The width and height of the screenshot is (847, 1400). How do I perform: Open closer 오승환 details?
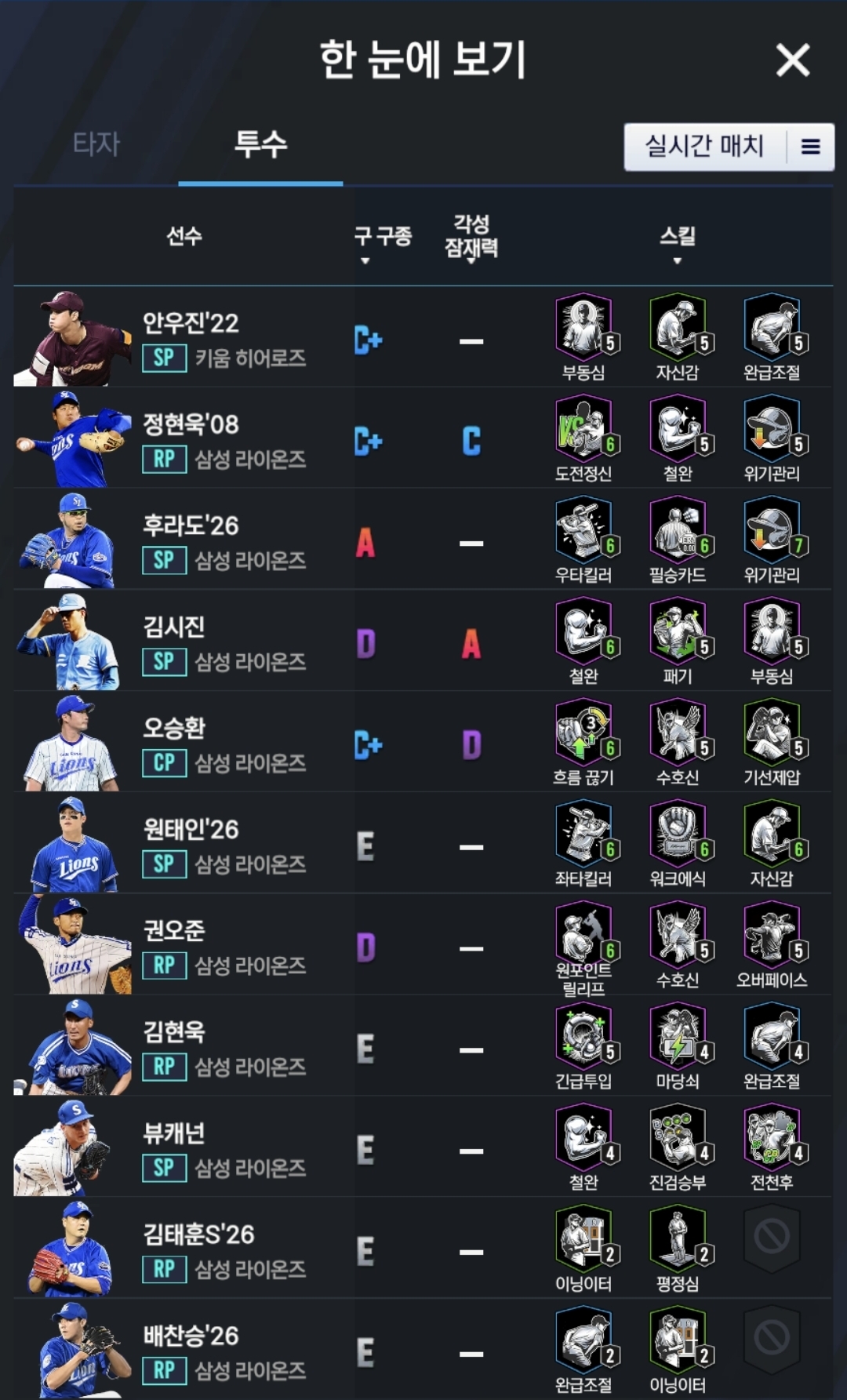point(188,744)
